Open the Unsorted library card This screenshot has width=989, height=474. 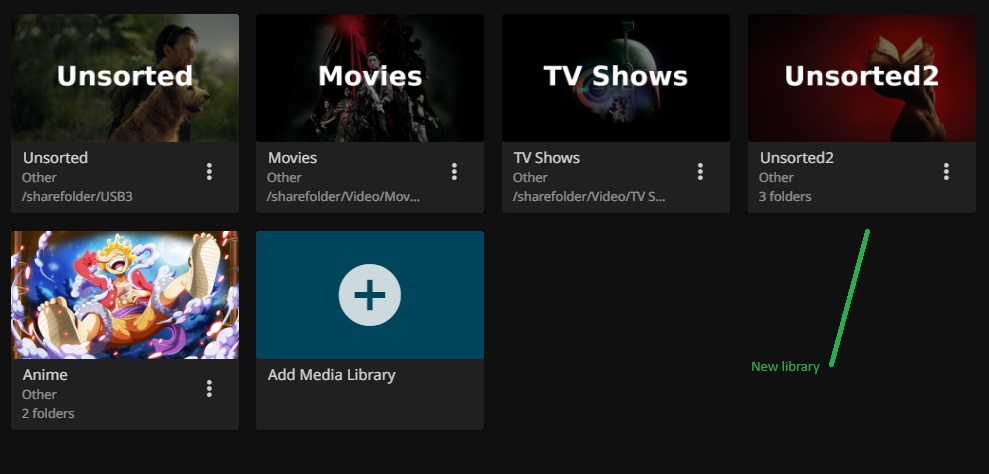125,78
